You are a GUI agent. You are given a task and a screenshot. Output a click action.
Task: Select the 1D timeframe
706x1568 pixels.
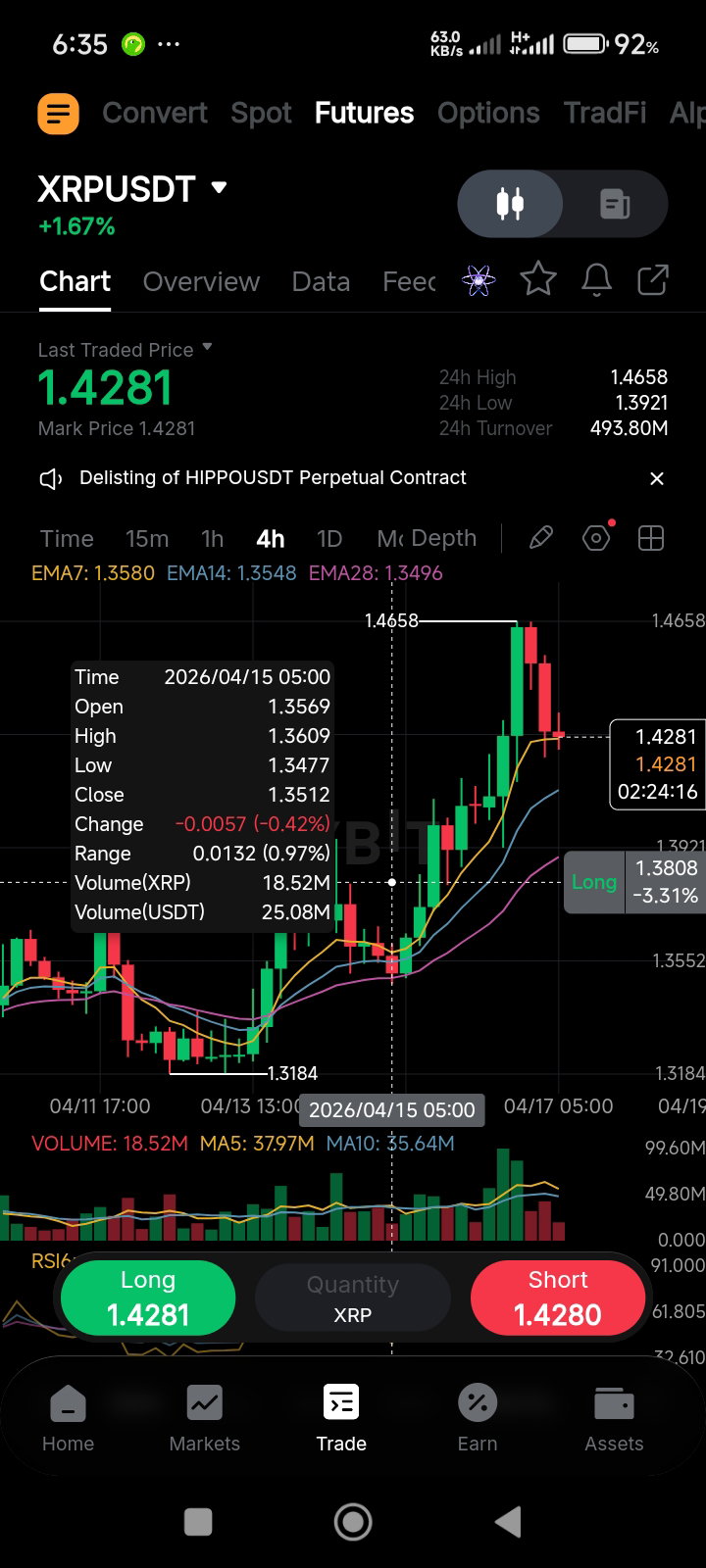coord(329,539)
